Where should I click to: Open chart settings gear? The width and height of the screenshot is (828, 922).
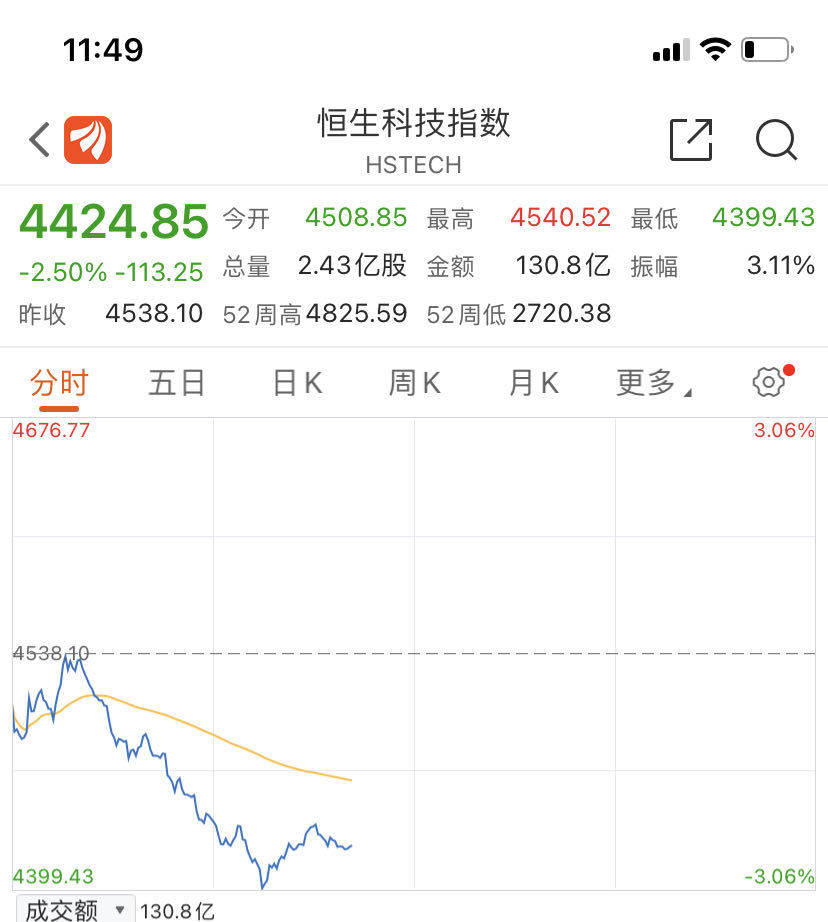tap(768, 382)
